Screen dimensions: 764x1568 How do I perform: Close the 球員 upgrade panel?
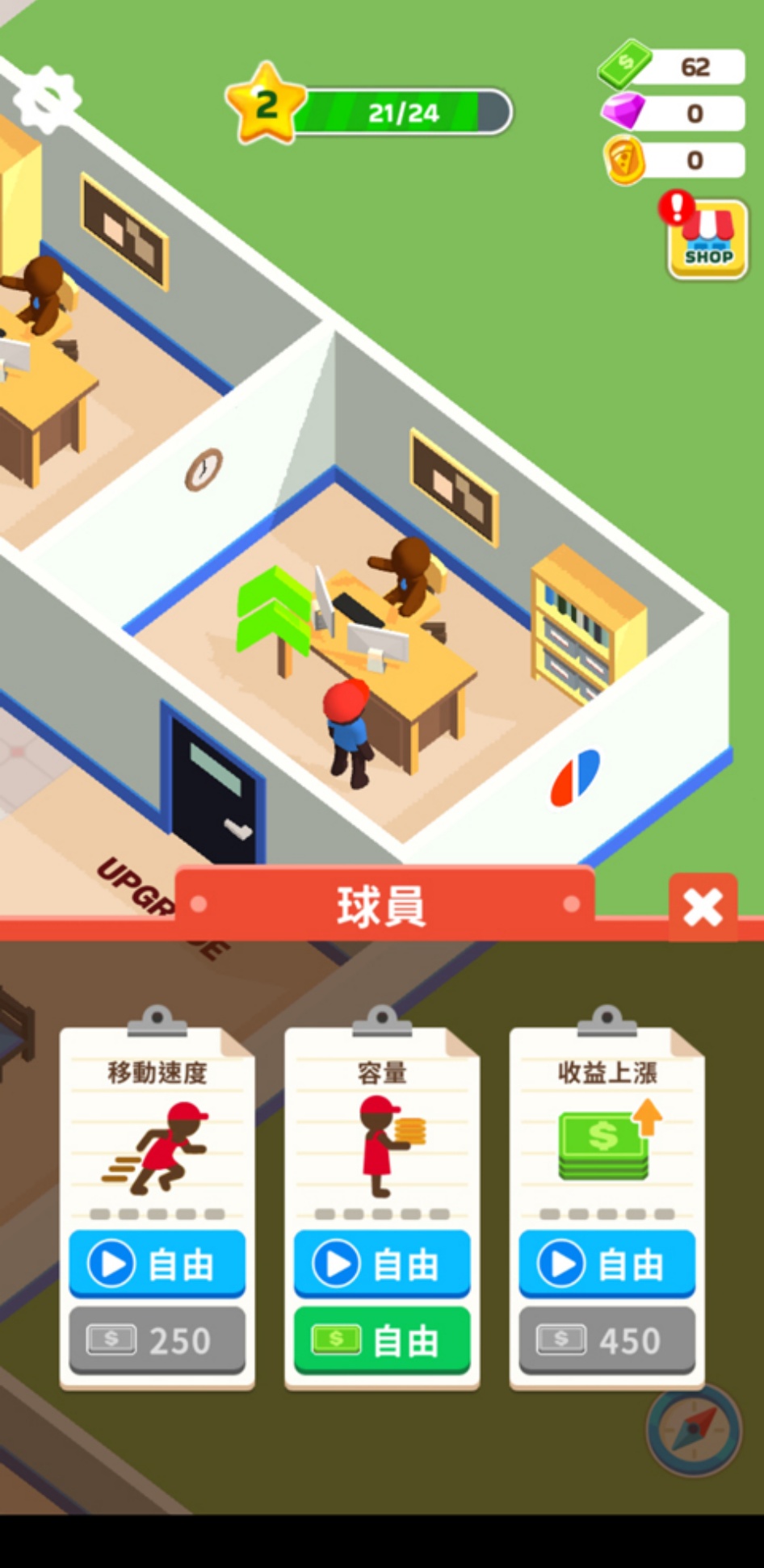703,908
